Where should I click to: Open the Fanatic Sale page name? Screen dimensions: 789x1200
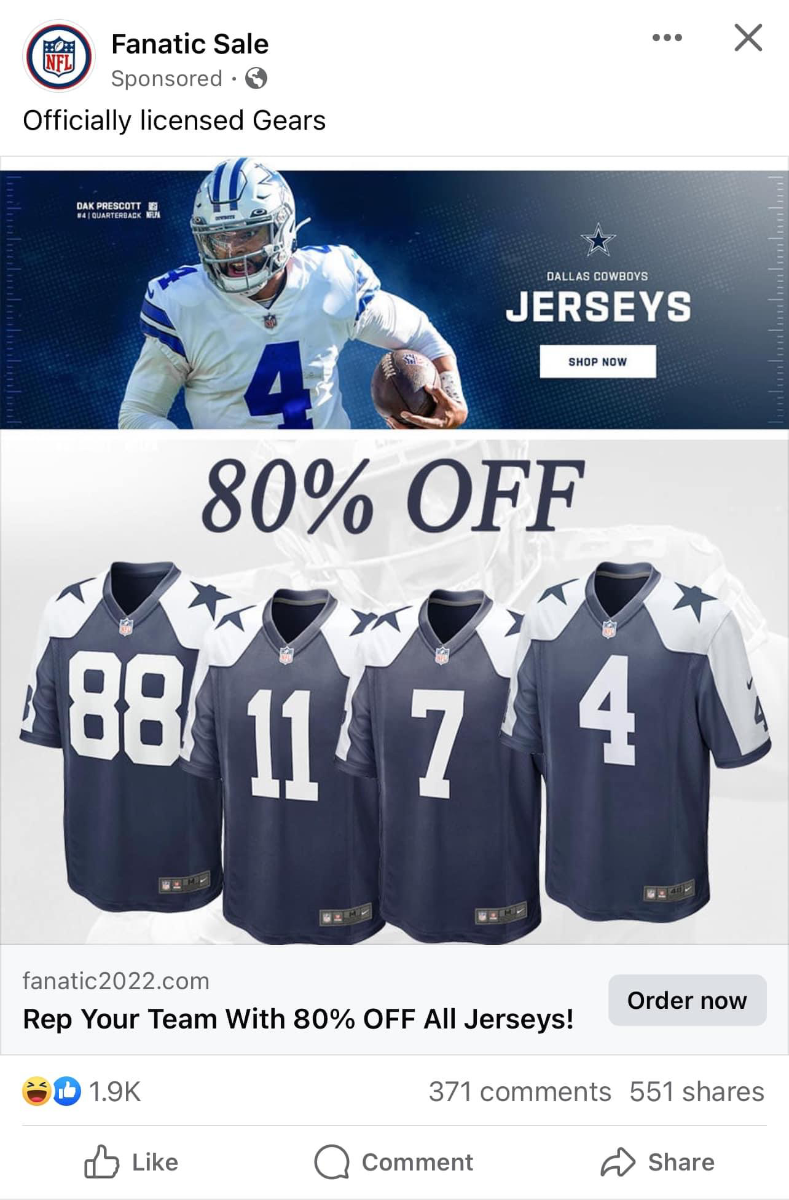(x=189, y=44)
